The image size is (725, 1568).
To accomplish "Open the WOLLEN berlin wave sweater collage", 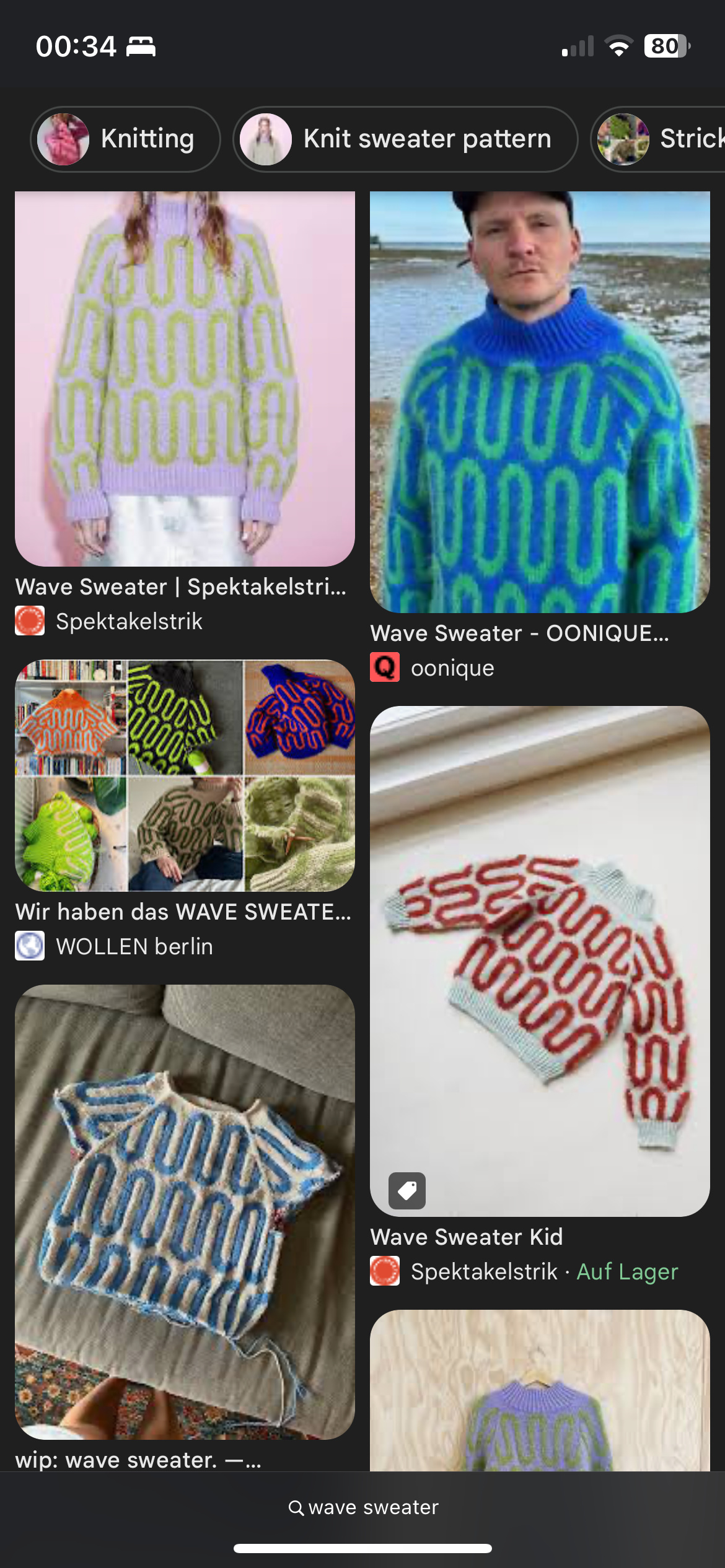I will point(185,775).
